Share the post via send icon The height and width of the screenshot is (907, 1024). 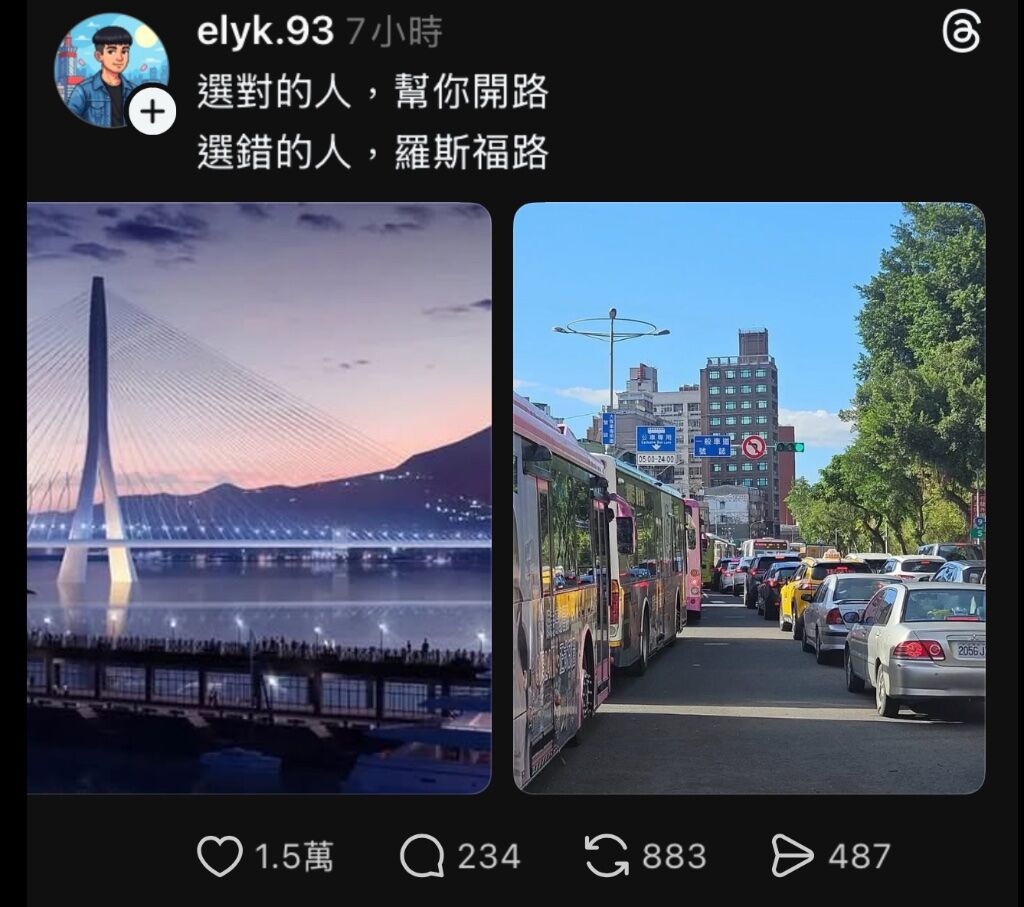coord(792,857)
